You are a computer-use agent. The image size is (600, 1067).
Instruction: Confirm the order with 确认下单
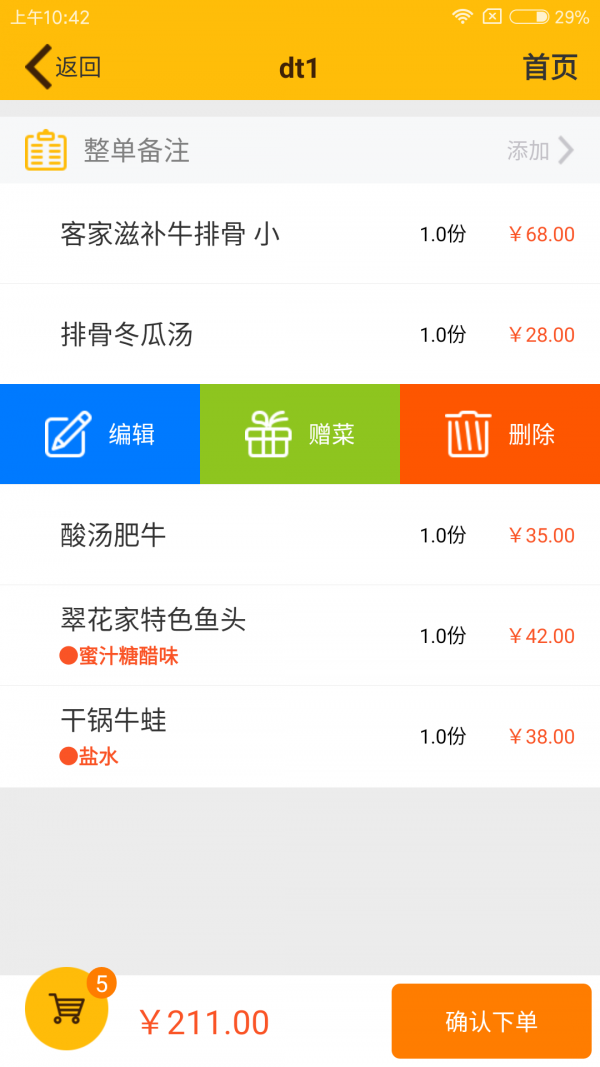[x=491, y=1021]
